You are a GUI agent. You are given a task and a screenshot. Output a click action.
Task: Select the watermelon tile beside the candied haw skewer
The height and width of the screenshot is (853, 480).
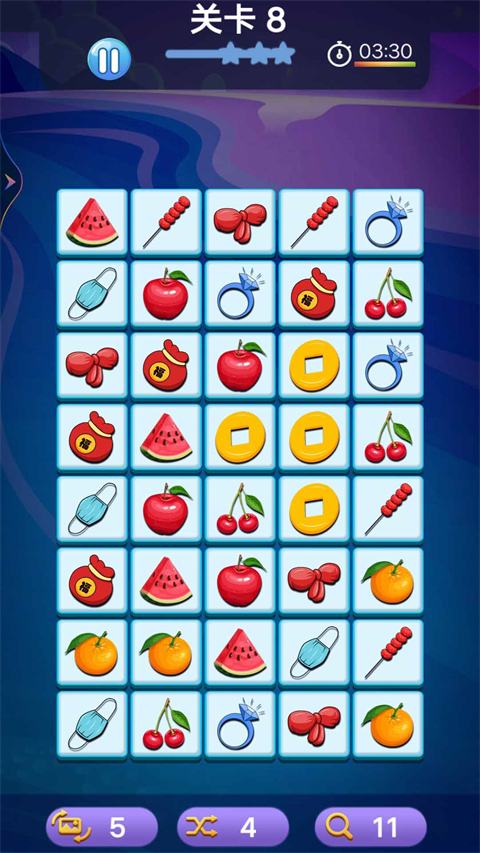tap(92, 222)
